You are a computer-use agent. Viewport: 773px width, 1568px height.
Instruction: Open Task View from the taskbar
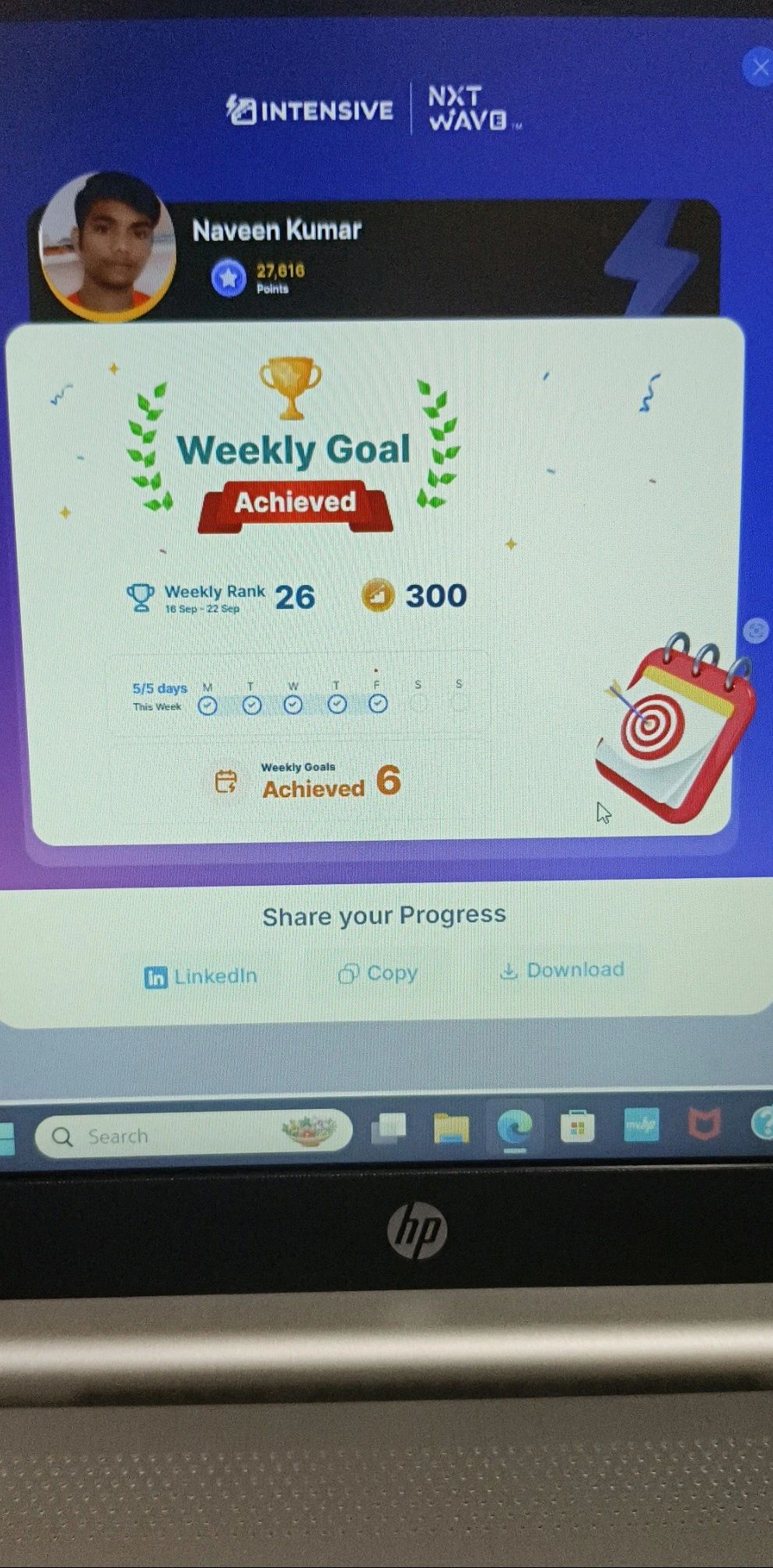389,1129
